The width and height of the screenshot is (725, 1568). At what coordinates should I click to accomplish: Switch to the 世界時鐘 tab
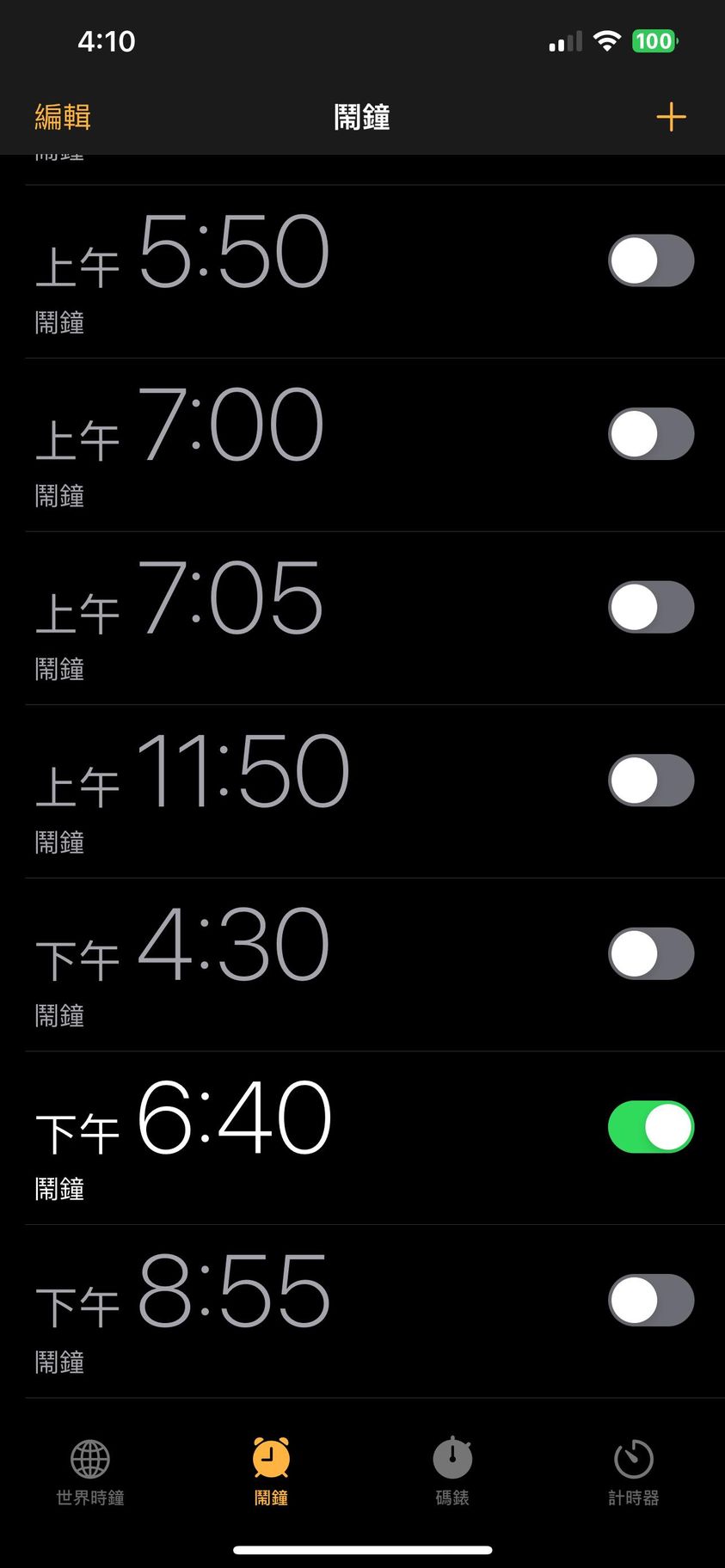coord(90,1472)
